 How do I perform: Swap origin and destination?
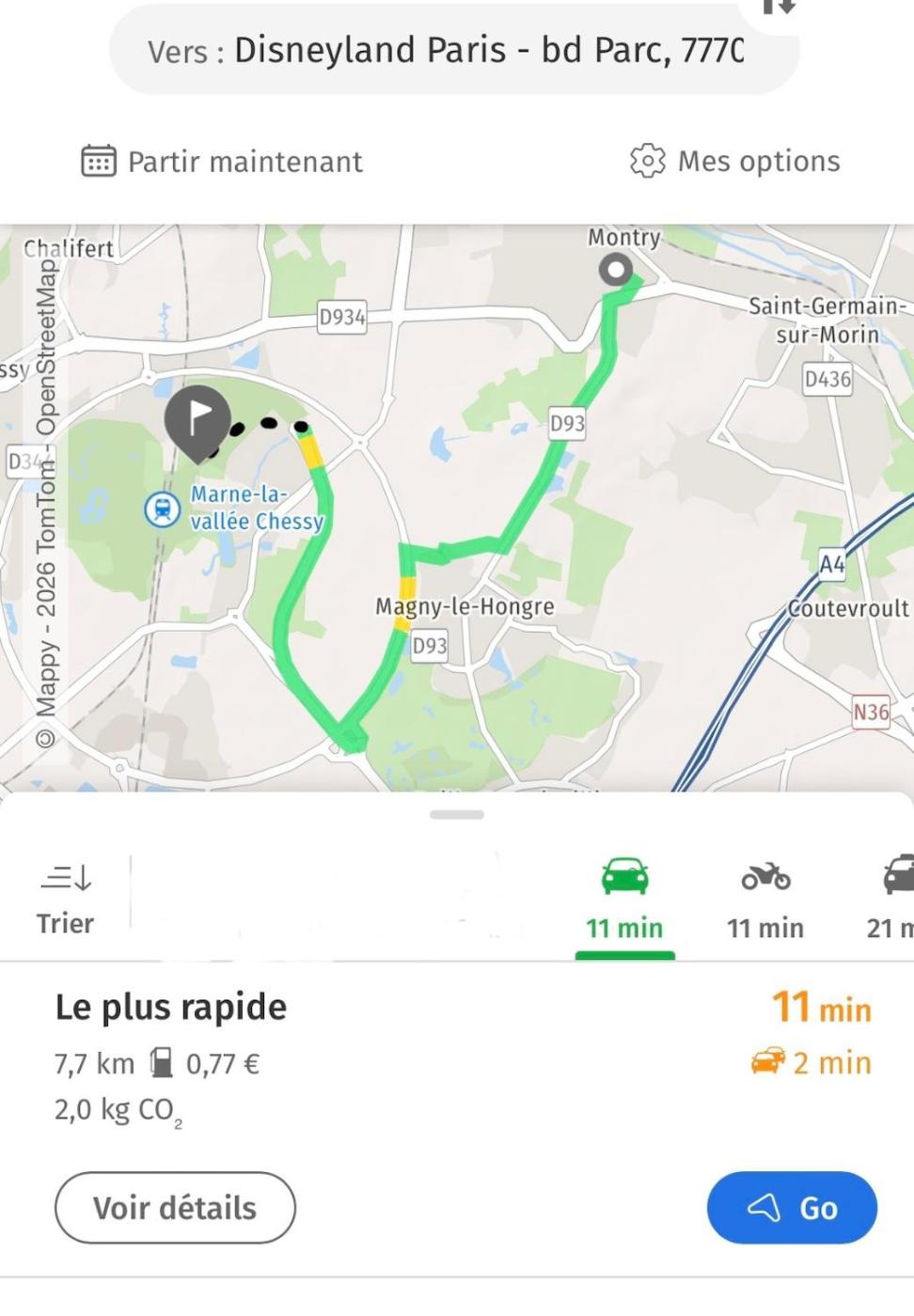pyautogui.click(x=780, y=8)
